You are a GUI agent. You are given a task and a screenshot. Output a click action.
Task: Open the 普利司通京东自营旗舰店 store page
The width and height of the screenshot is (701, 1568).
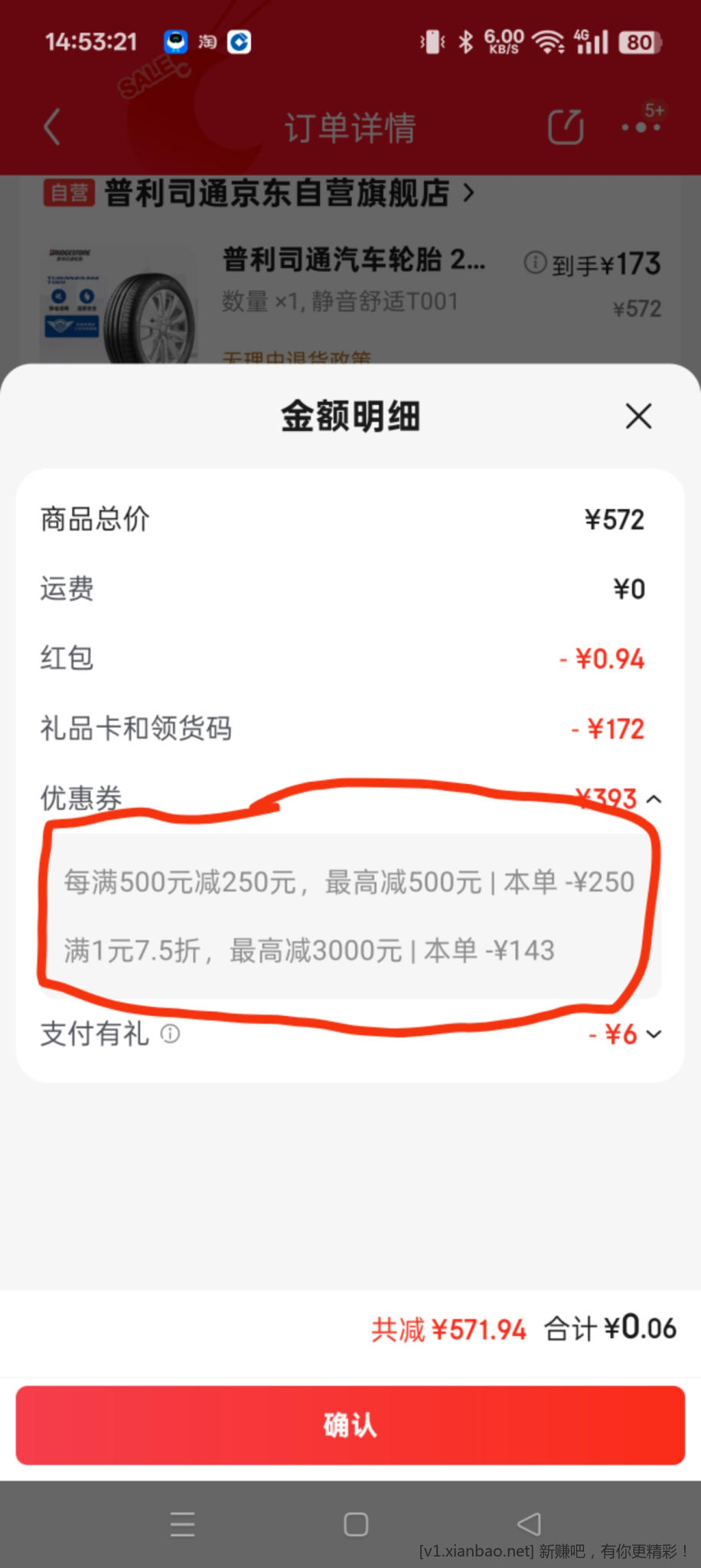(x=276, y=193)
